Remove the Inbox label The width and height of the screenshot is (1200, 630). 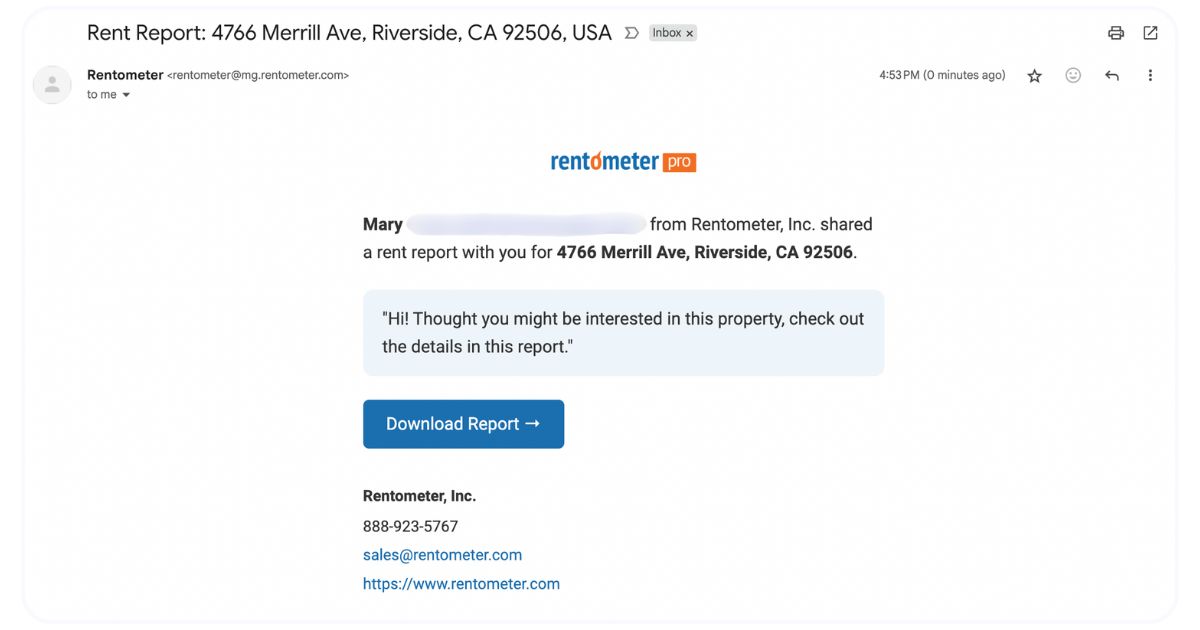point(689,34)
